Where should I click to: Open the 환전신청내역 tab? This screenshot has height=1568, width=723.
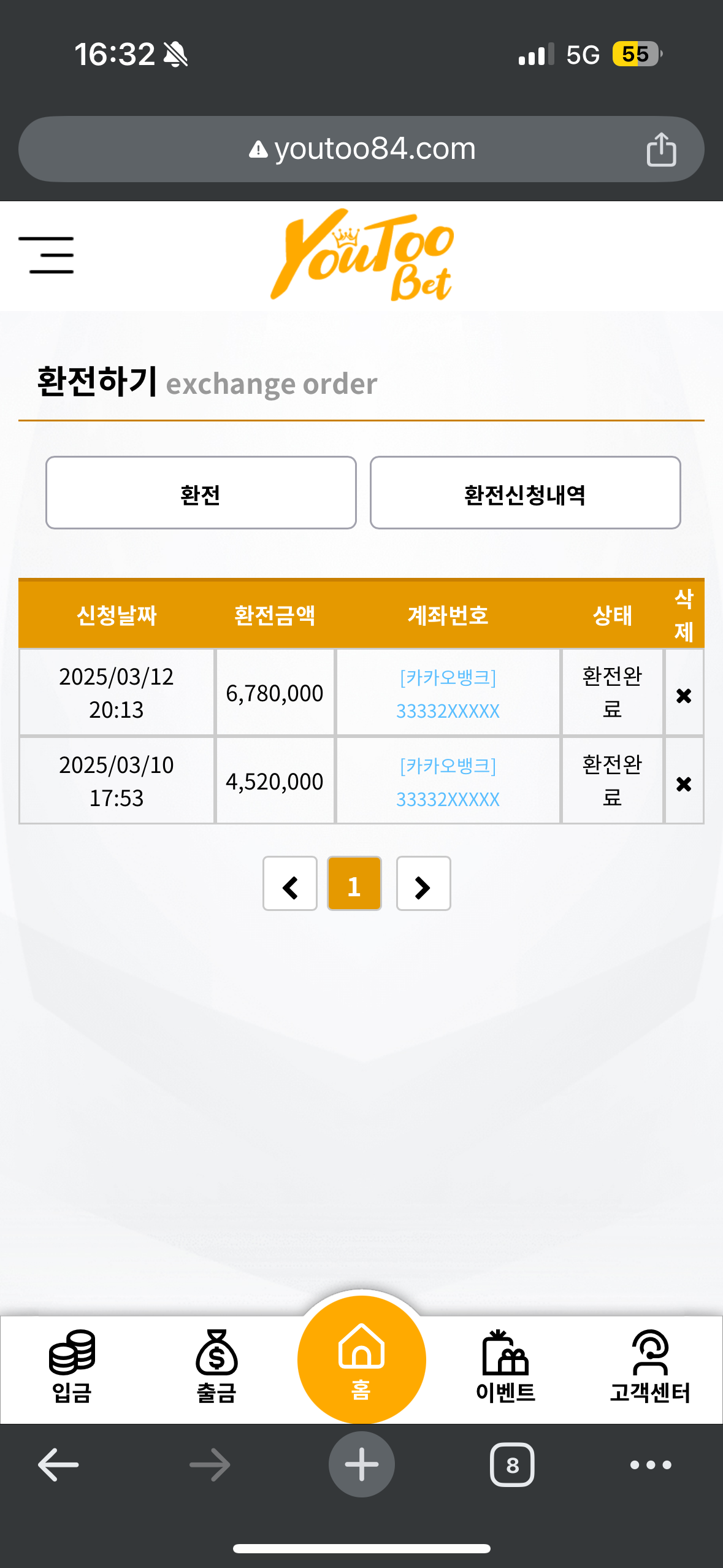coord(525,493)
